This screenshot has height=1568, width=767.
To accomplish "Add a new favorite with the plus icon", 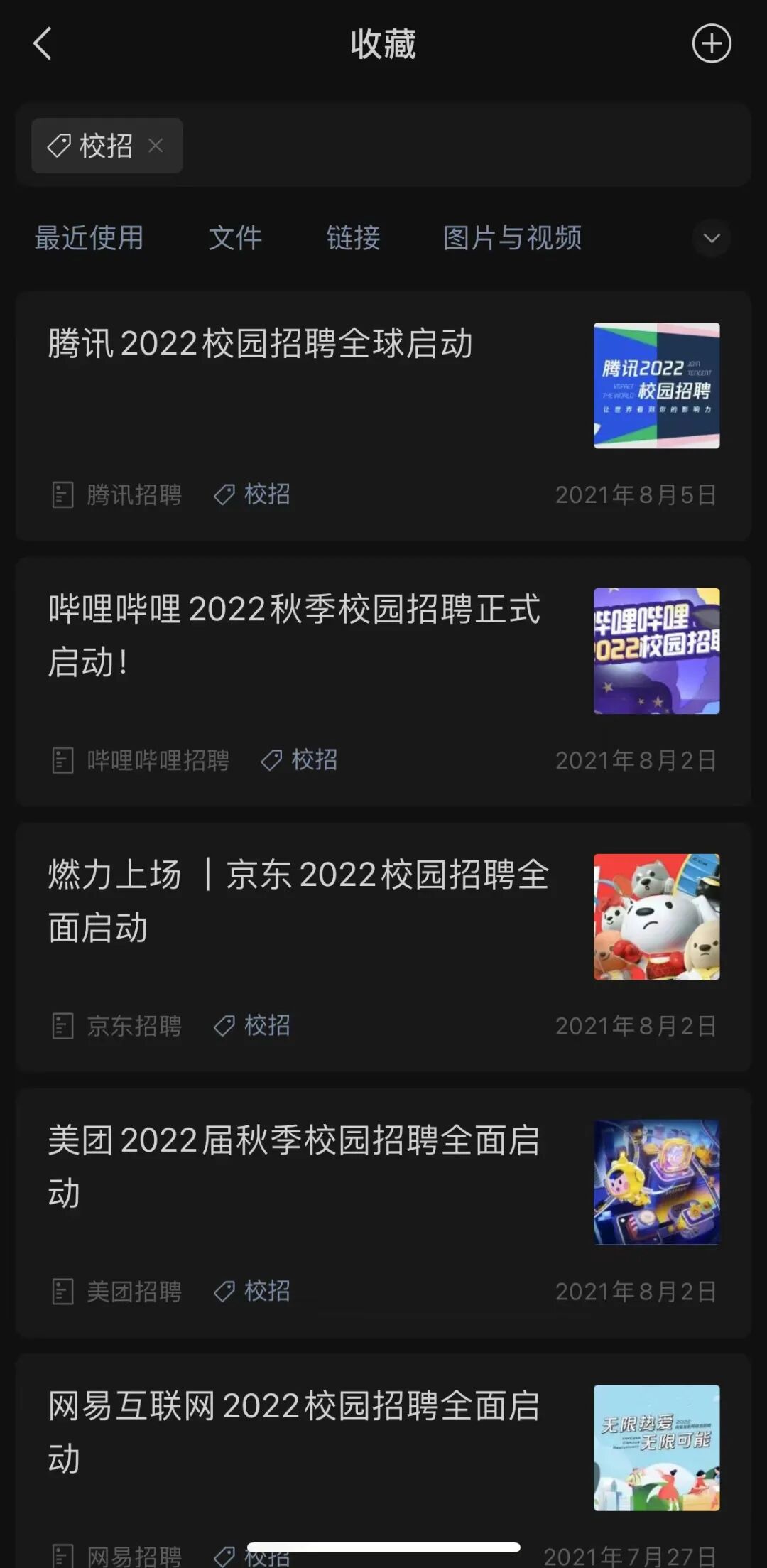I will [x=711, y=44].
